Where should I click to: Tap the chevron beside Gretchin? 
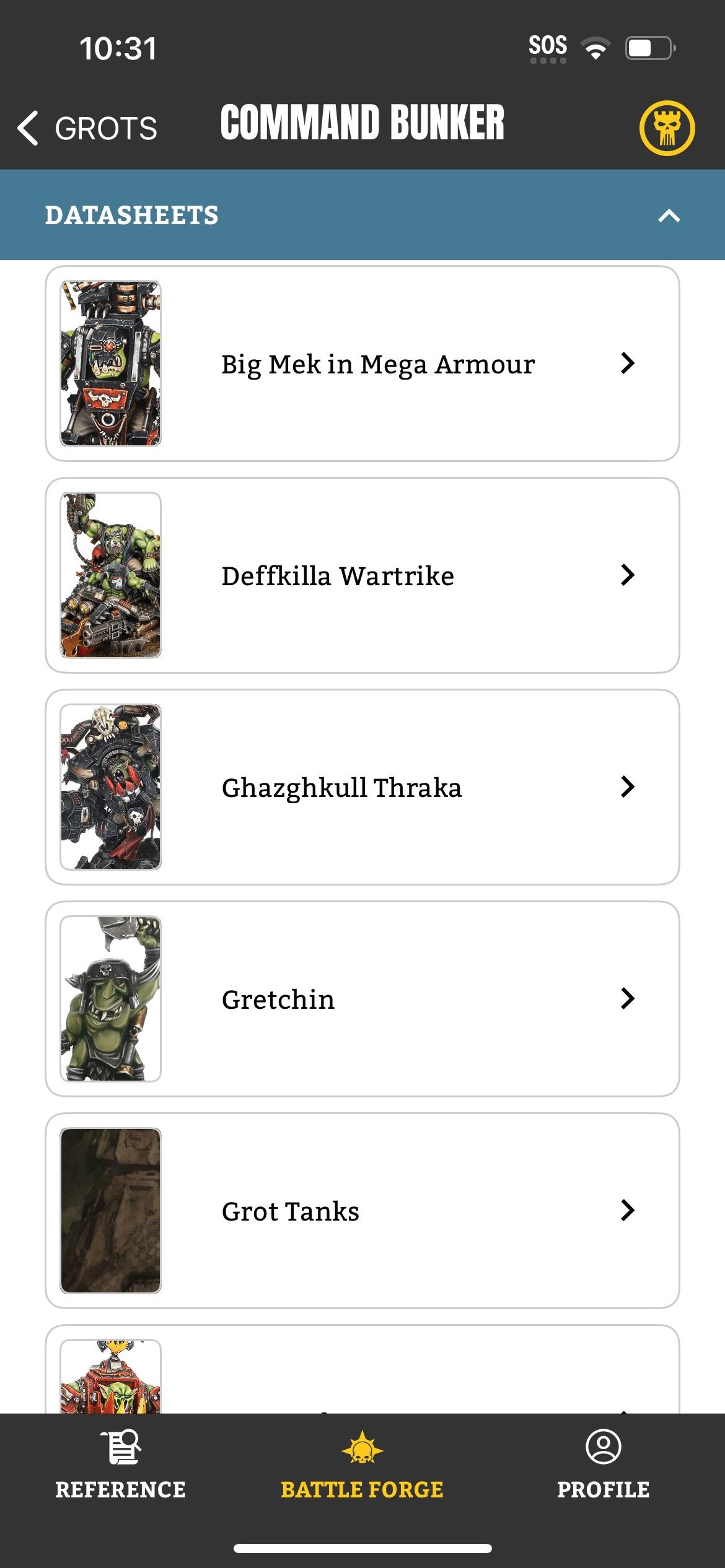[x=629, y=998]
